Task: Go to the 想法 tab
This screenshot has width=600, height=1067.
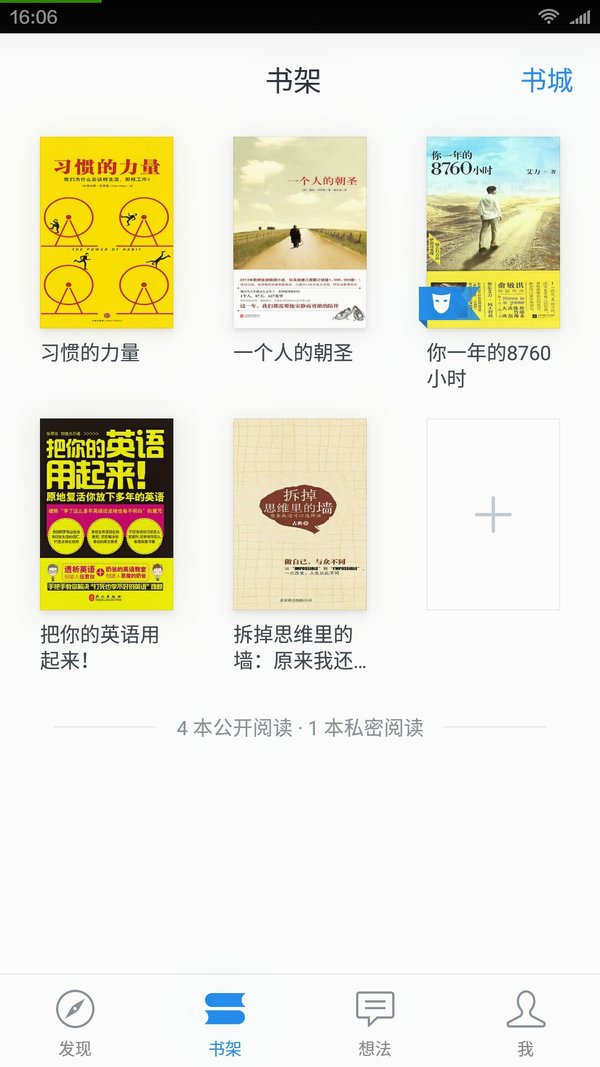Action: pyautogui.click(x=375, y=1023)
